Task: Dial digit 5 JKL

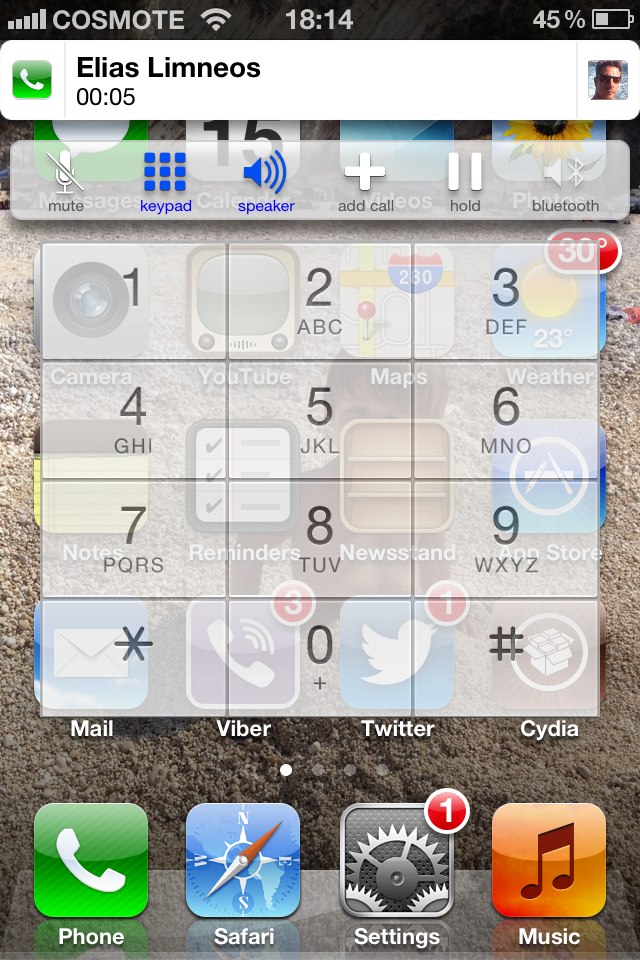Action: click(320, 418)
